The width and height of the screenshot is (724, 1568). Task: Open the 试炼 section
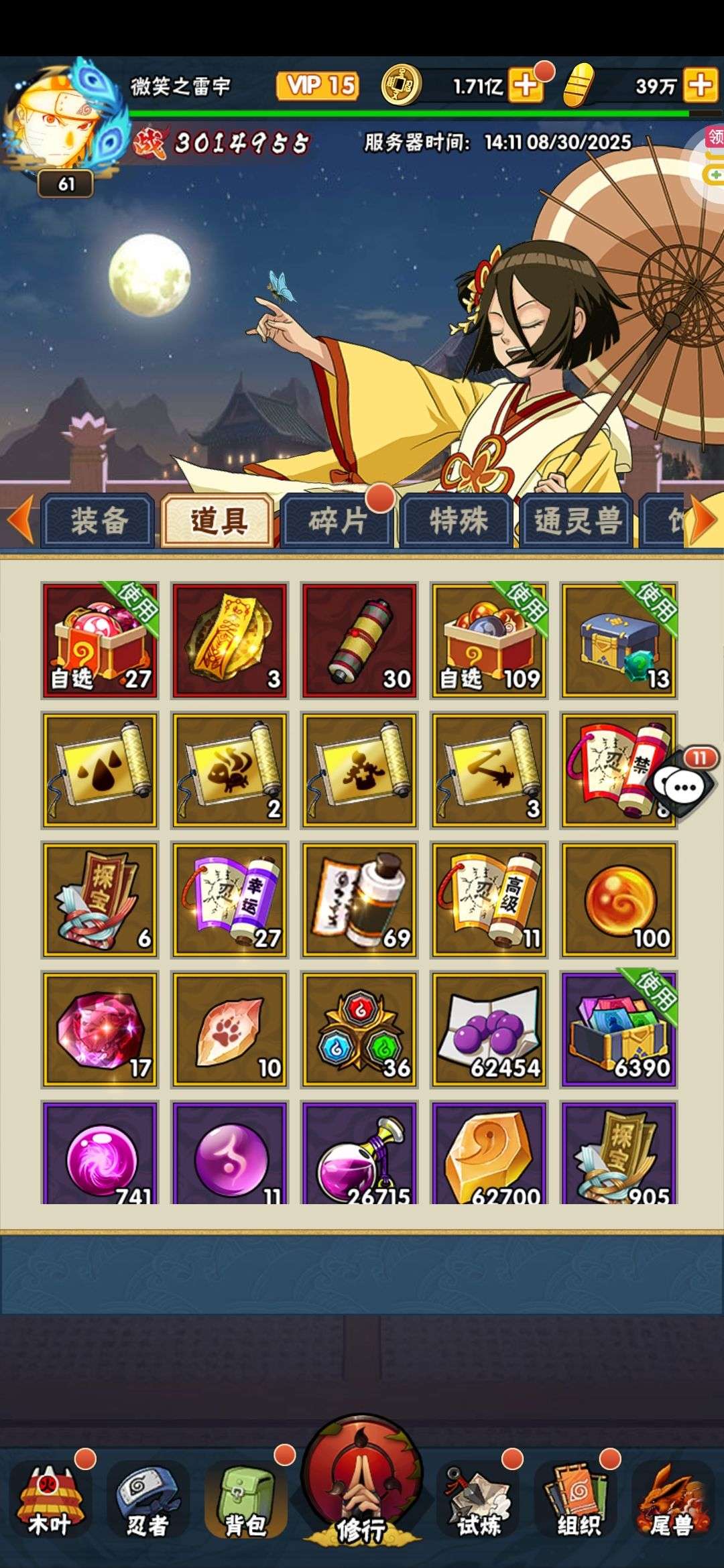(x=478, y=1501)
